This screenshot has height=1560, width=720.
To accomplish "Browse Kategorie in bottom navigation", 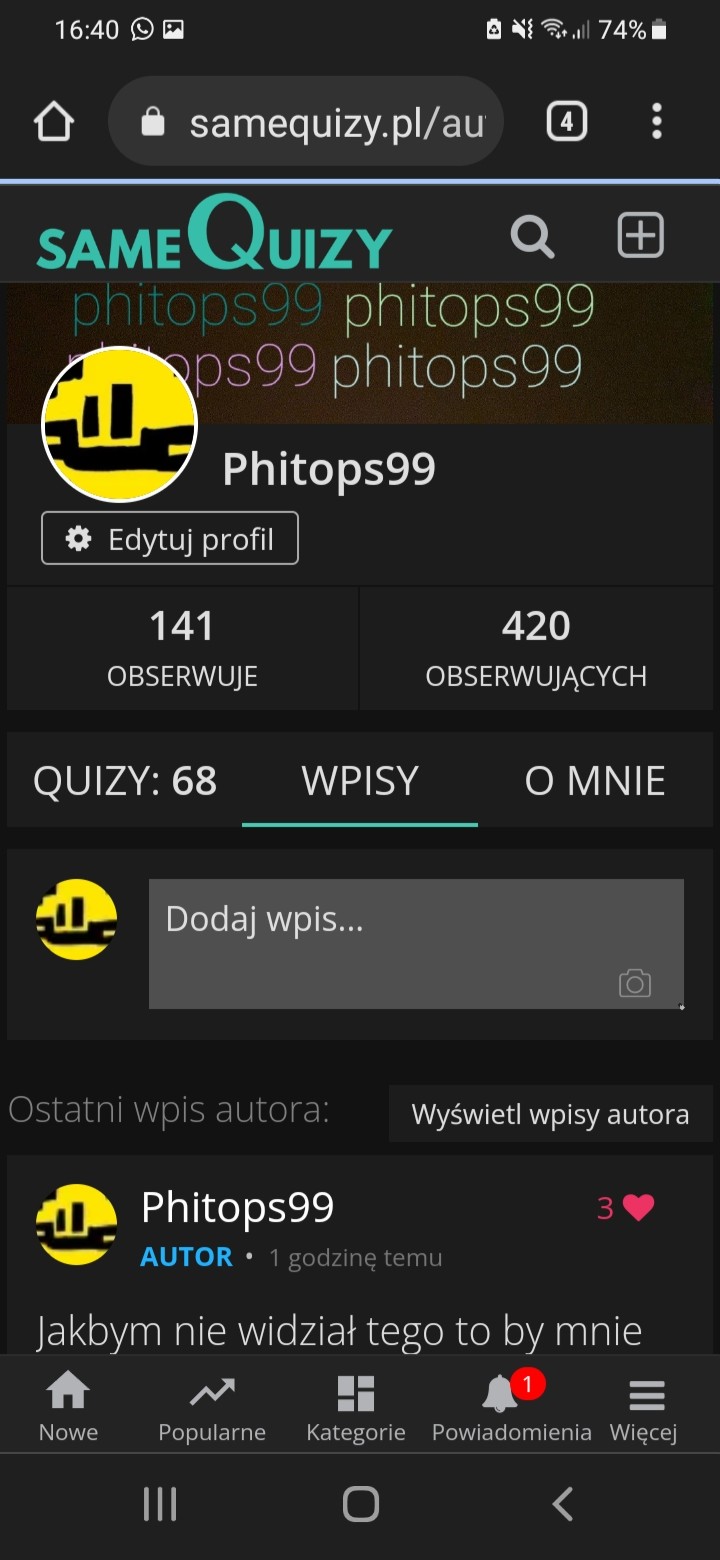I will click(x=356, y=1407).
